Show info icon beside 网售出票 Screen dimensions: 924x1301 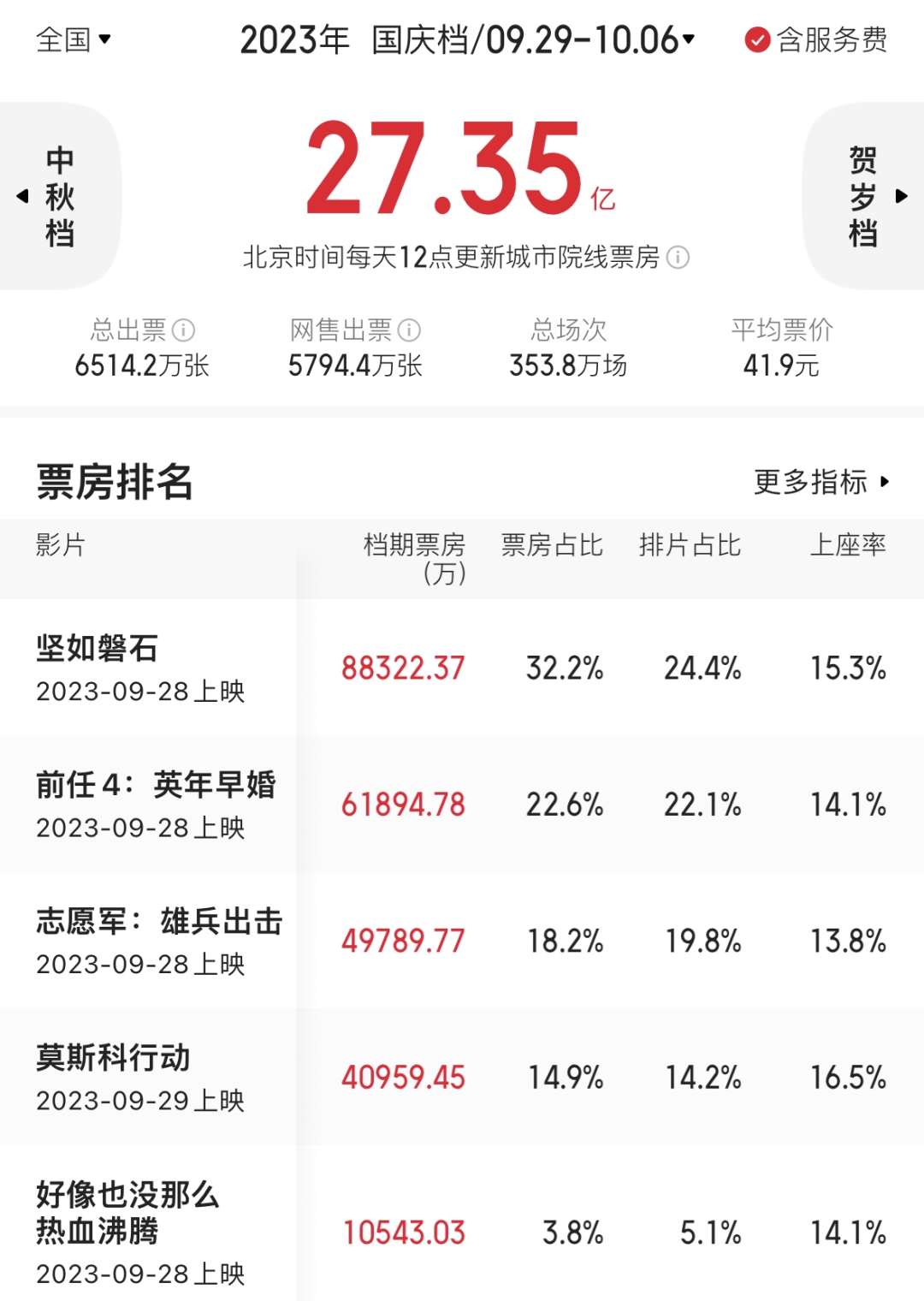[409, 330]
